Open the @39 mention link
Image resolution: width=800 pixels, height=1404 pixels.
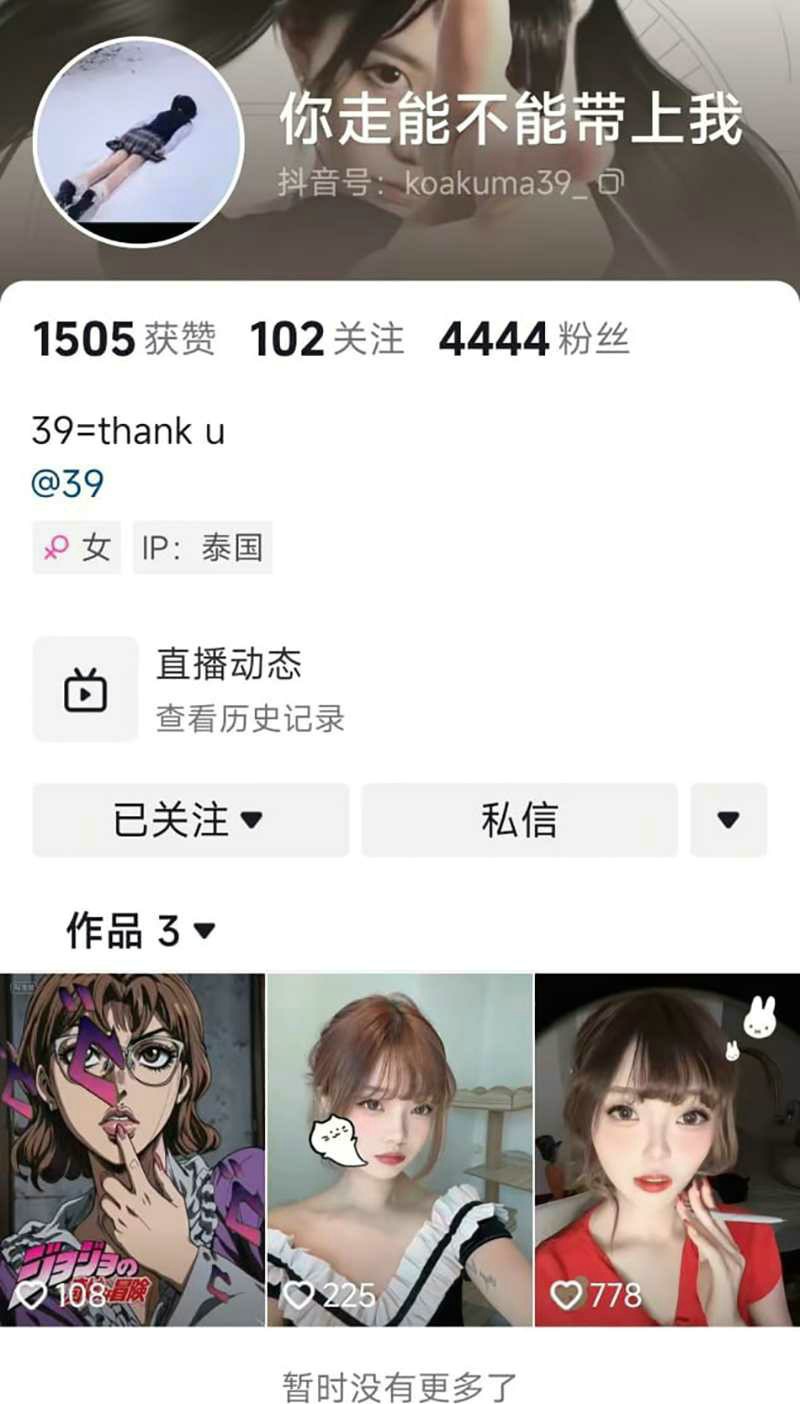click(68, 484)
